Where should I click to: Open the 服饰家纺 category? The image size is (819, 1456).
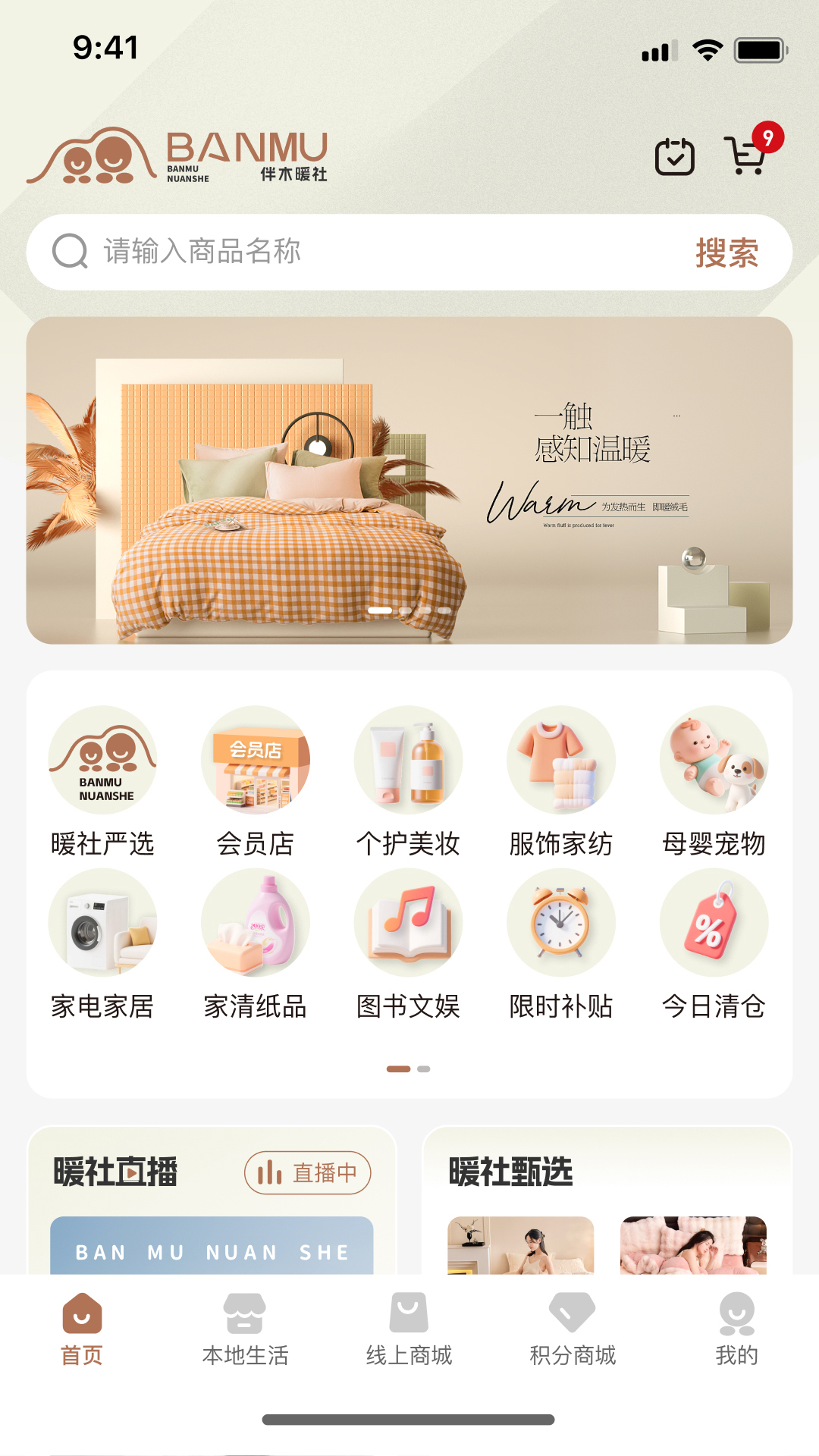click(561, 782)
